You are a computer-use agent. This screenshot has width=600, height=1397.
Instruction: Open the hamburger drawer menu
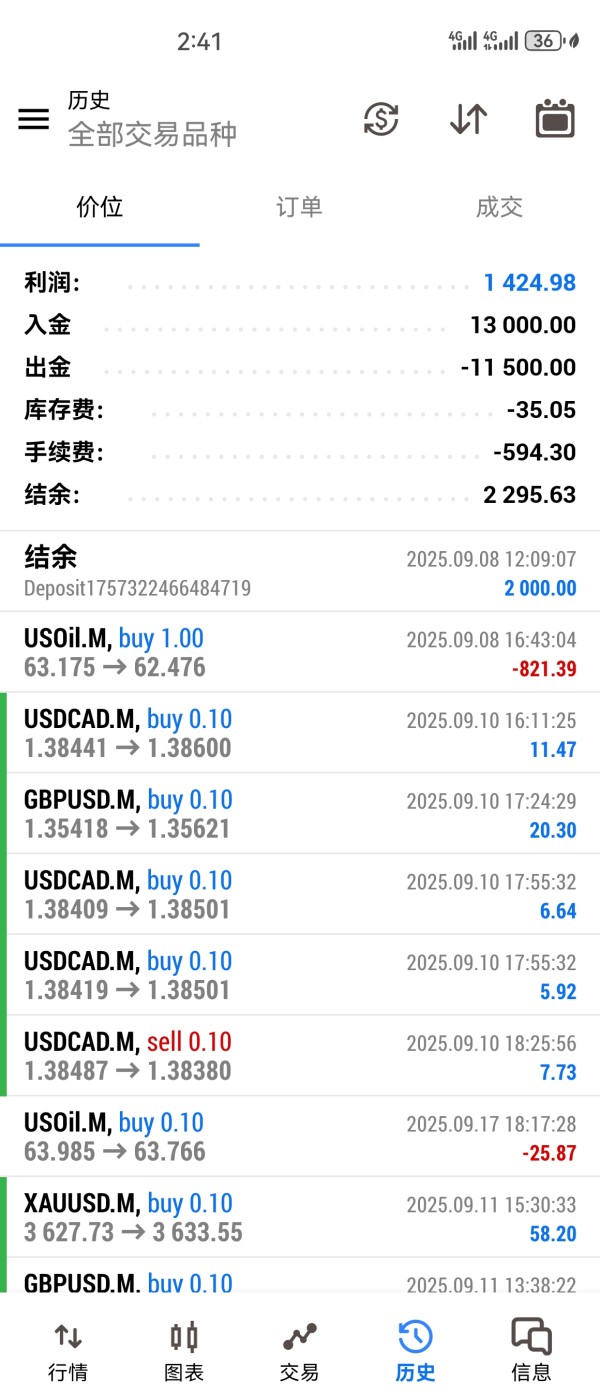pyautogui.click(x=34, y=119)
